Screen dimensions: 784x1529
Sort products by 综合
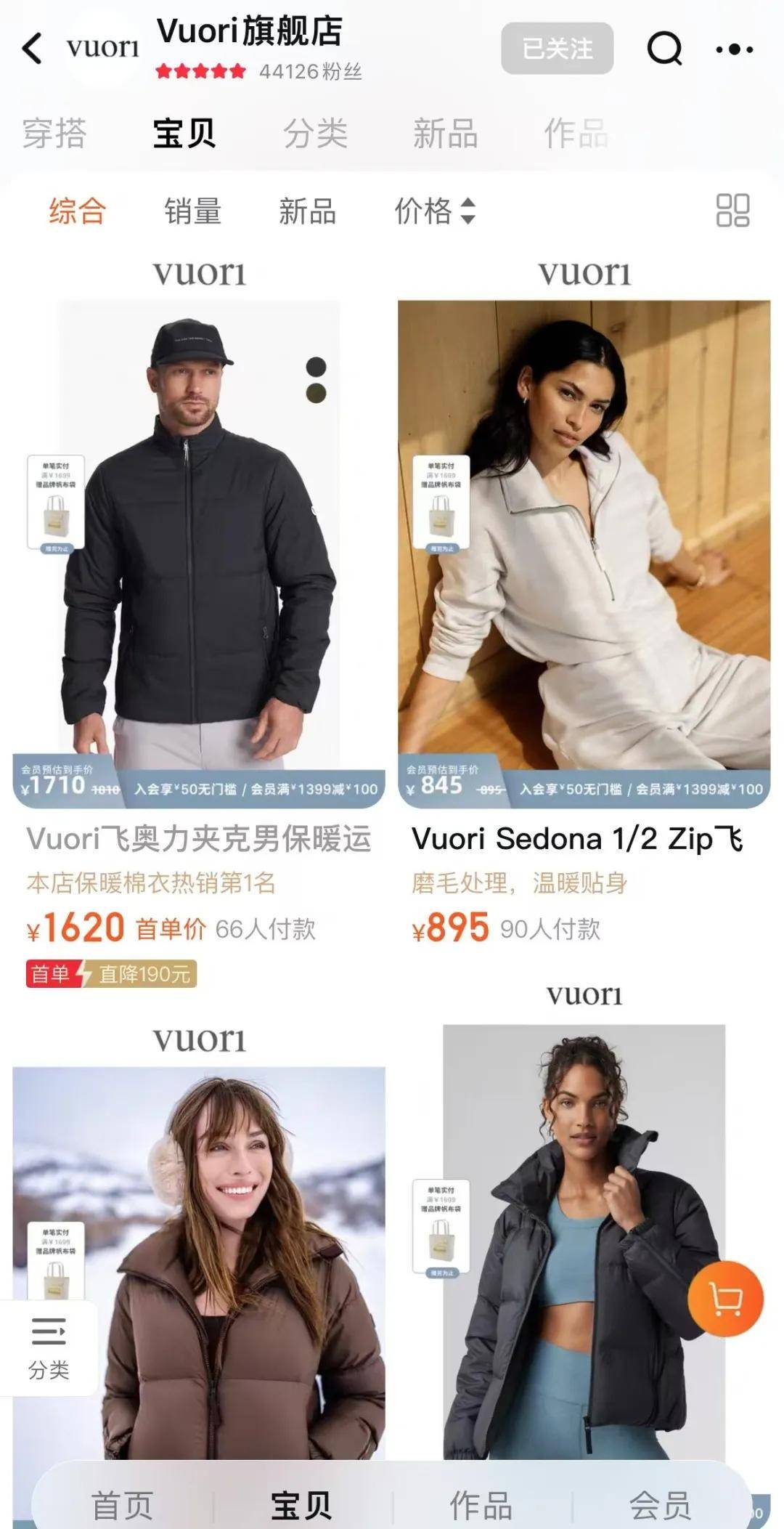pyautogui.click(x=78, y=211)
